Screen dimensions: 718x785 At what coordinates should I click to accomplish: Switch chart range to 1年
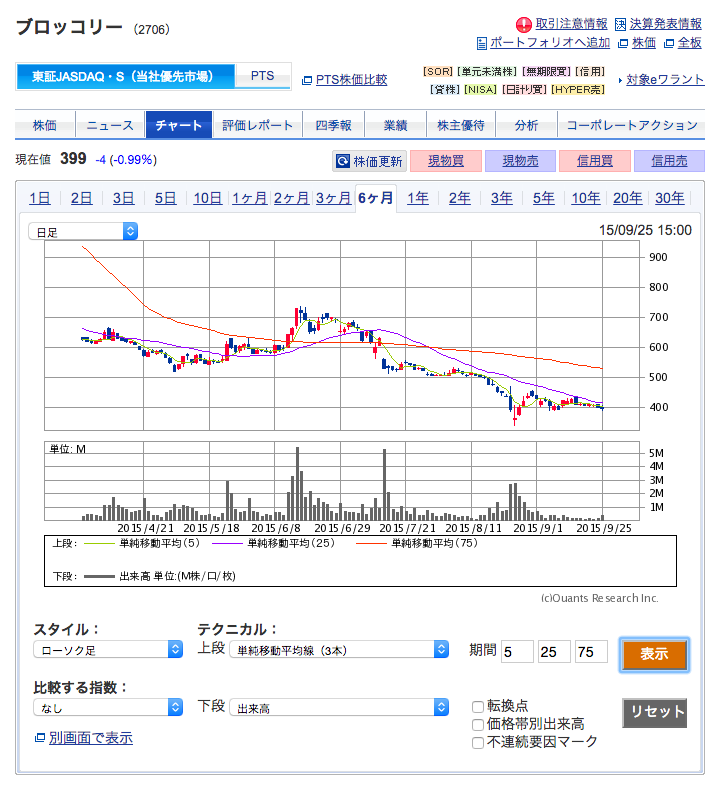[x=418, y=198]
